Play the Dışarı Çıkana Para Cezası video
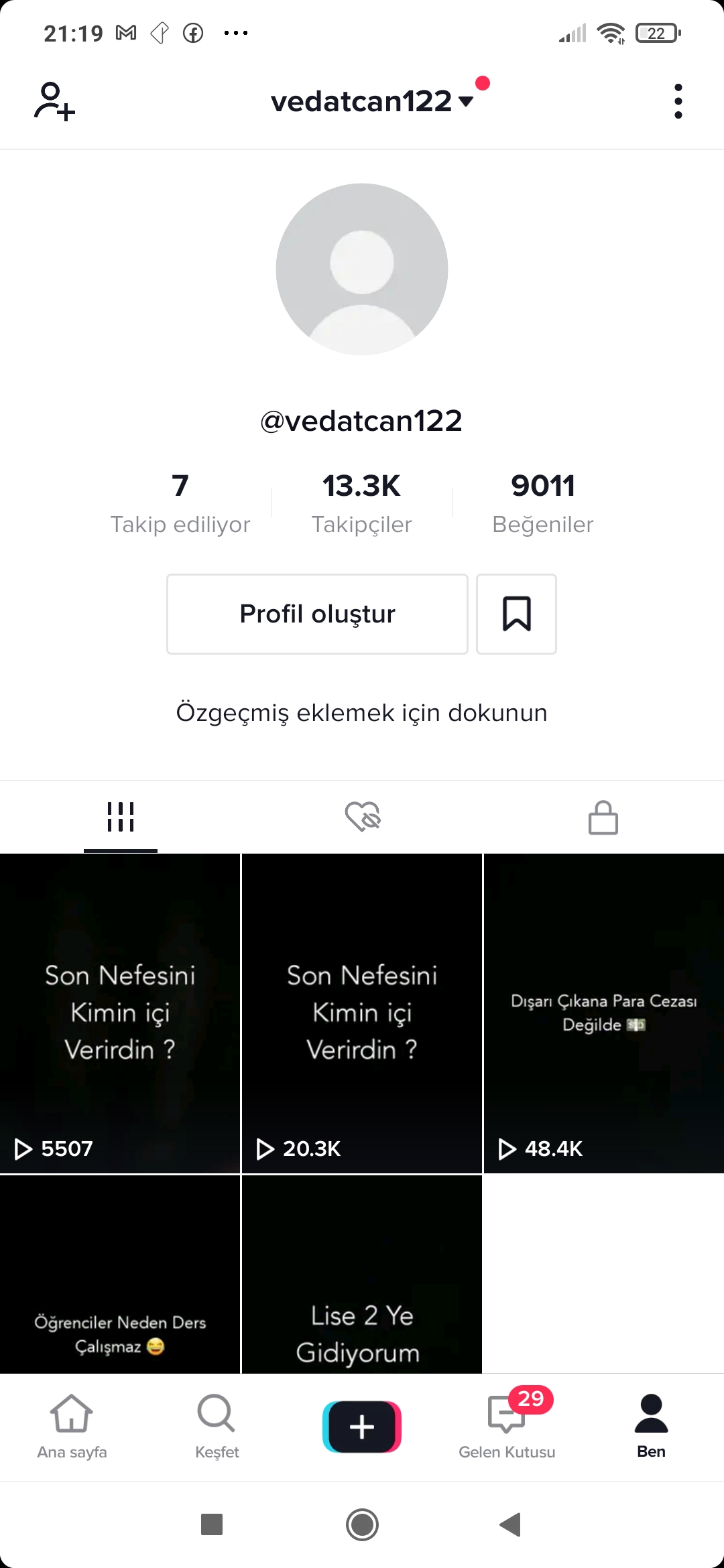 (604, 1013)
